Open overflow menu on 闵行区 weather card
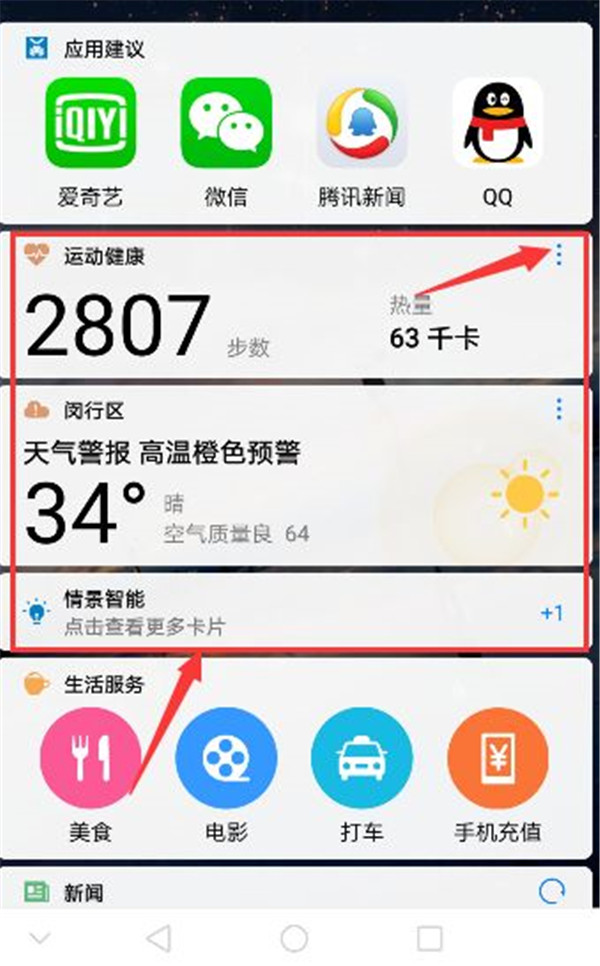This screenshot has width=600, height=966. (558, 409)
